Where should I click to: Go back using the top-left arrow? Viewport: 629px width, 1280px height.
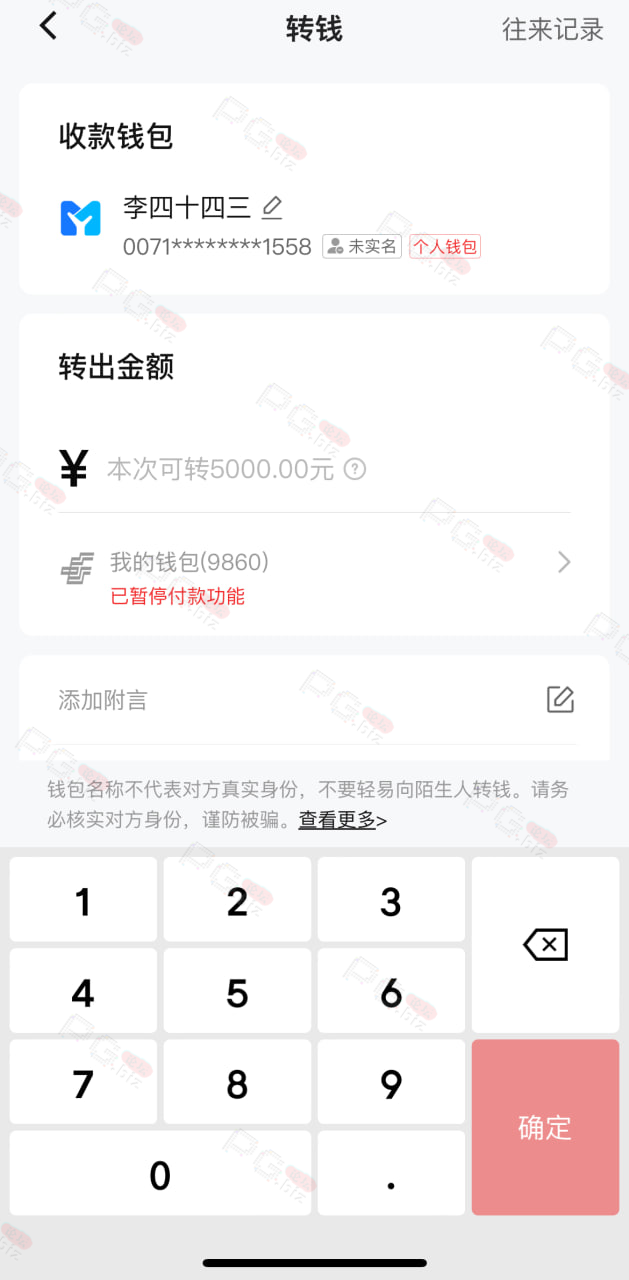tap(48, 27)
